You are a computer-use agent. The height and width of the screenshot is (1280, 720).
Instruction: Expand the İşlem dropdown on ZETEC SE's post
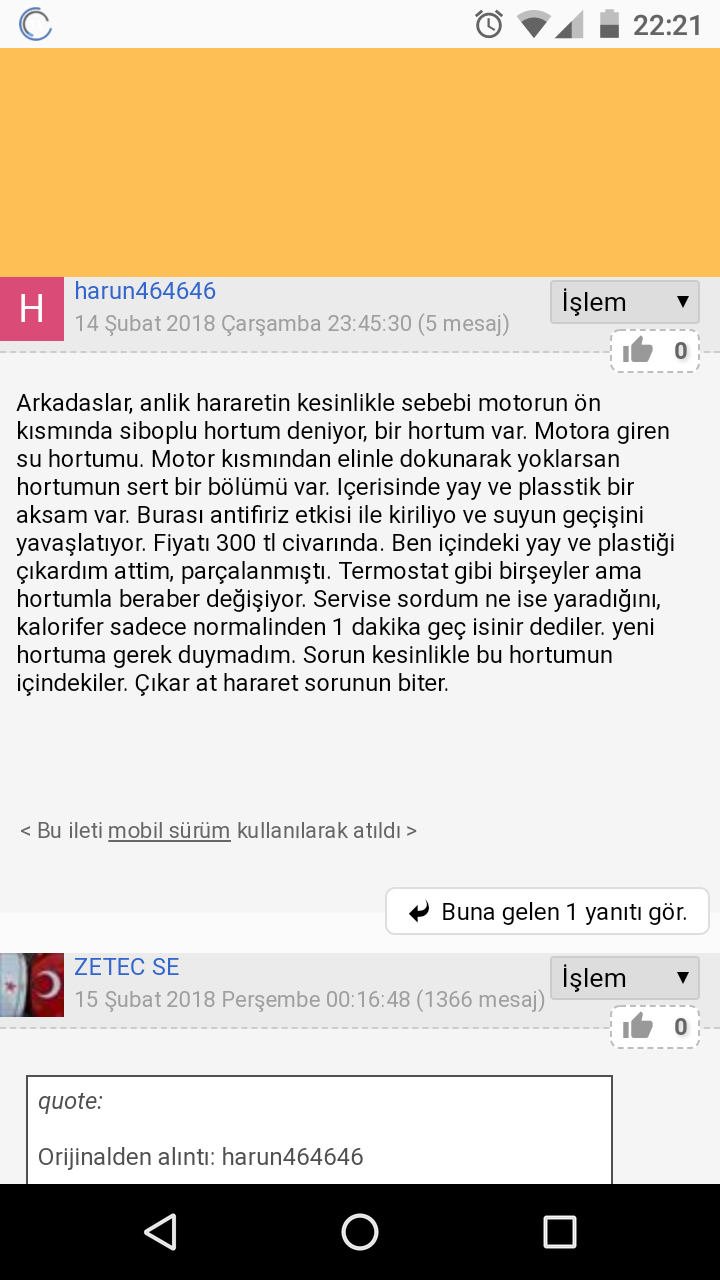point(625,978)
